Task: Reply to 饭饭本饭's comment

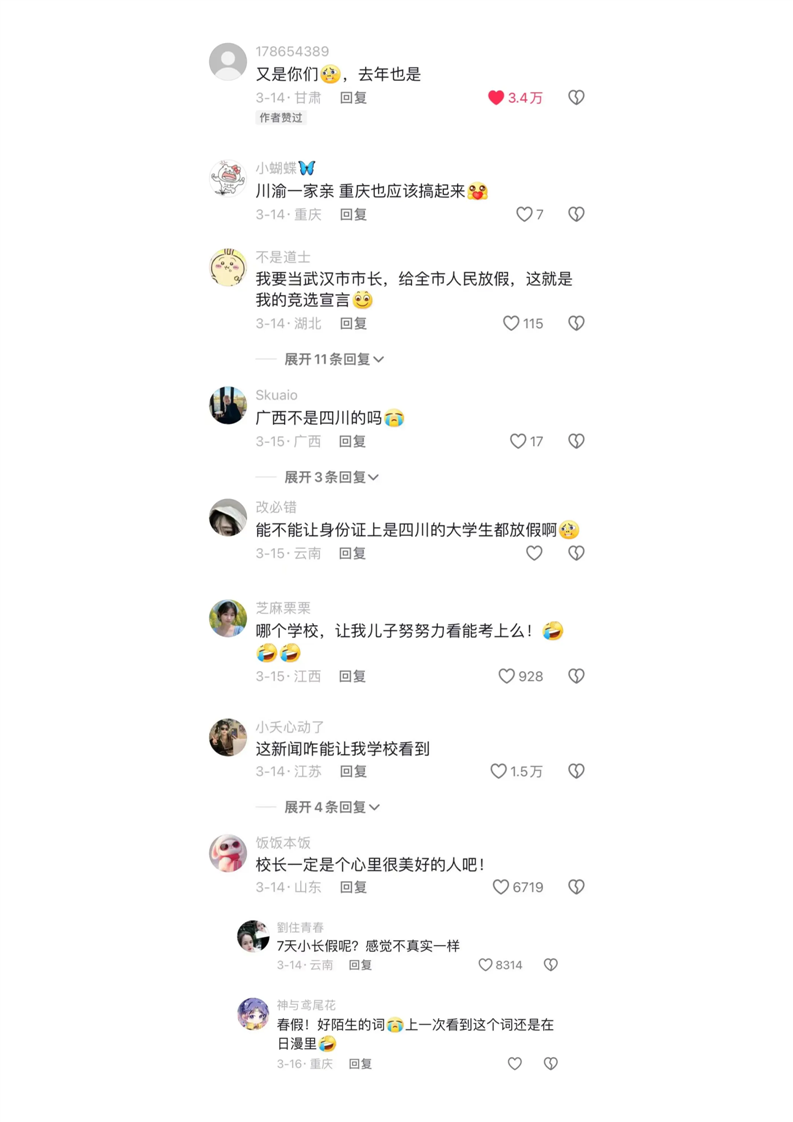Action: click(353, 887)
